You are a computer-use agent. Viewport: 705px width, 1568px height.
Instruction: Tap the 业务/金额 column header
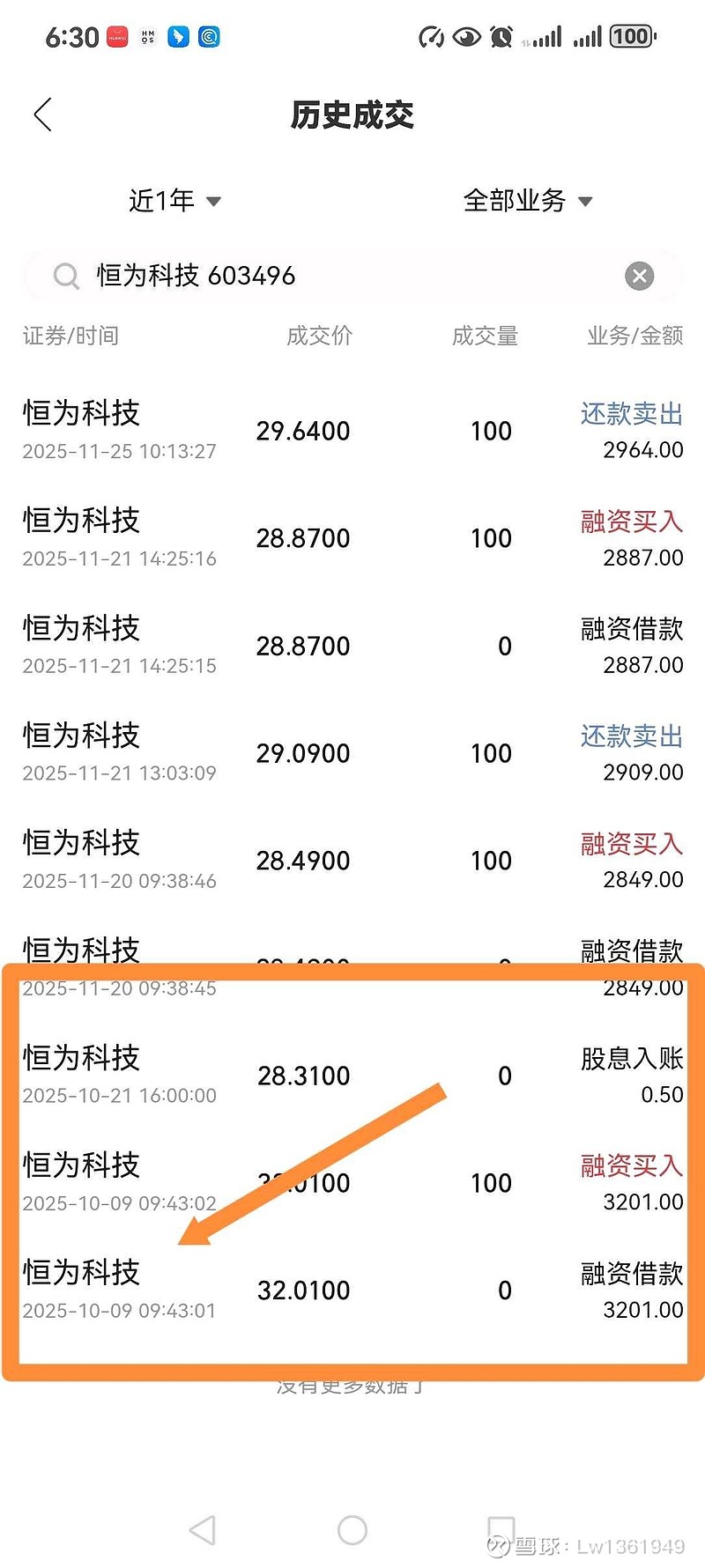pyautogui.click(x=633, y=335)
